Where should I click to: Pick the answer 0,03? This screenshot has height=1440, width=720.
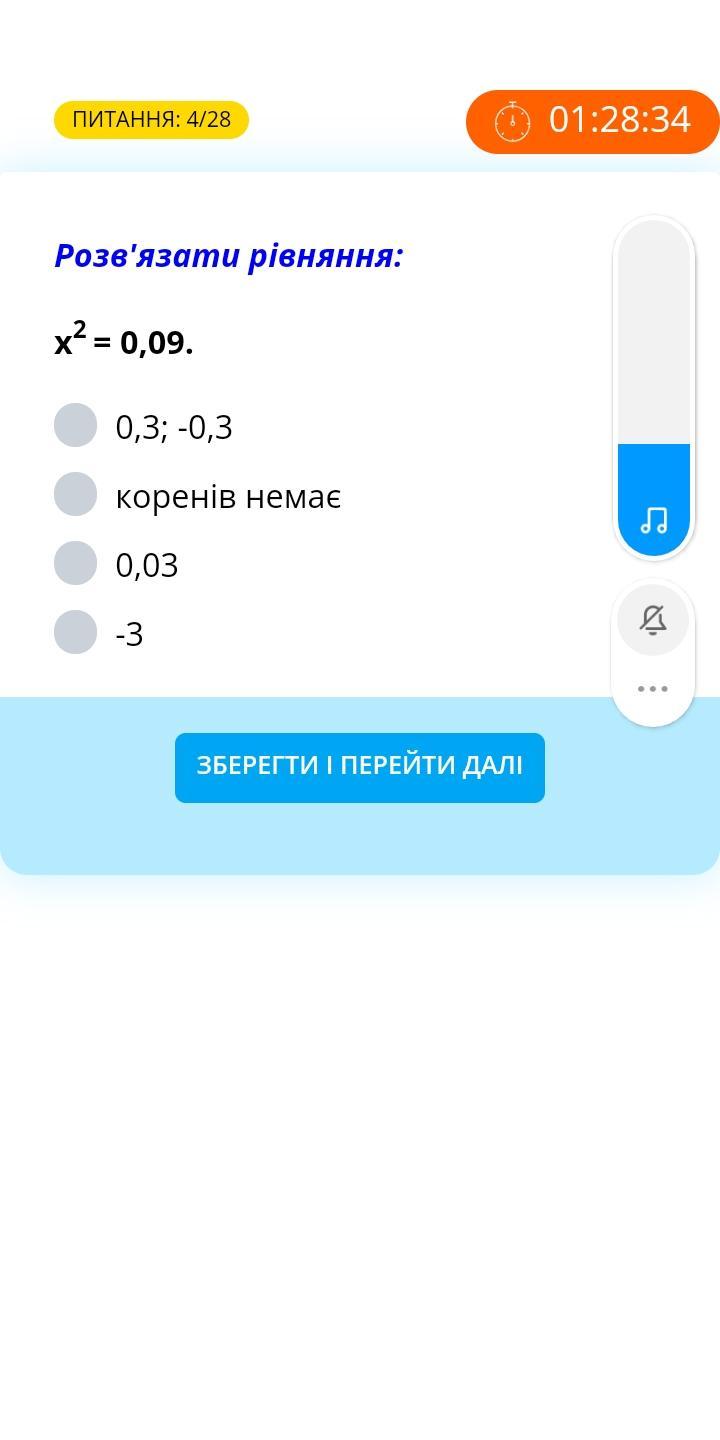tap(75, 563)
